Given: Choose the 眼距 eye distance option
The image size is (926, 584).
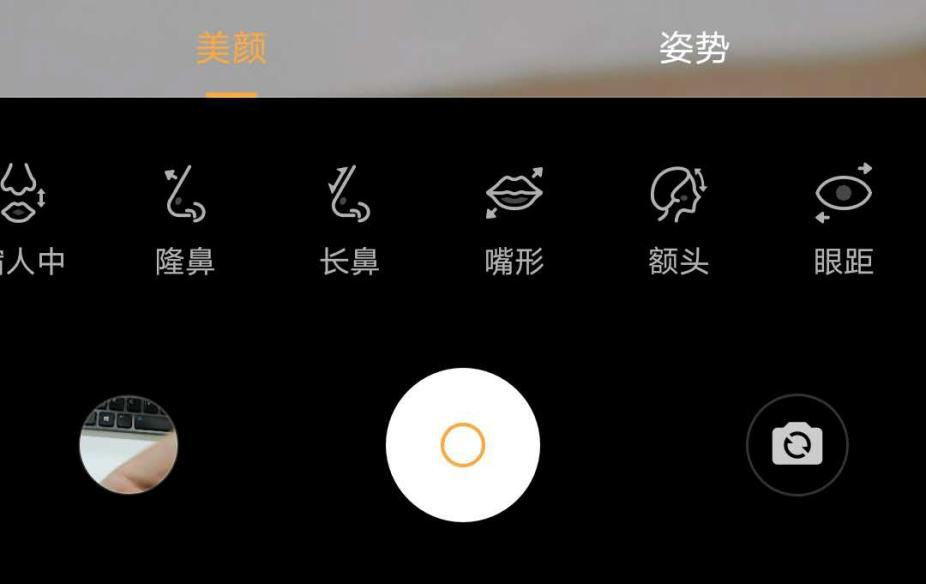Looking at the screenshot, I should [x=843, y=220].
